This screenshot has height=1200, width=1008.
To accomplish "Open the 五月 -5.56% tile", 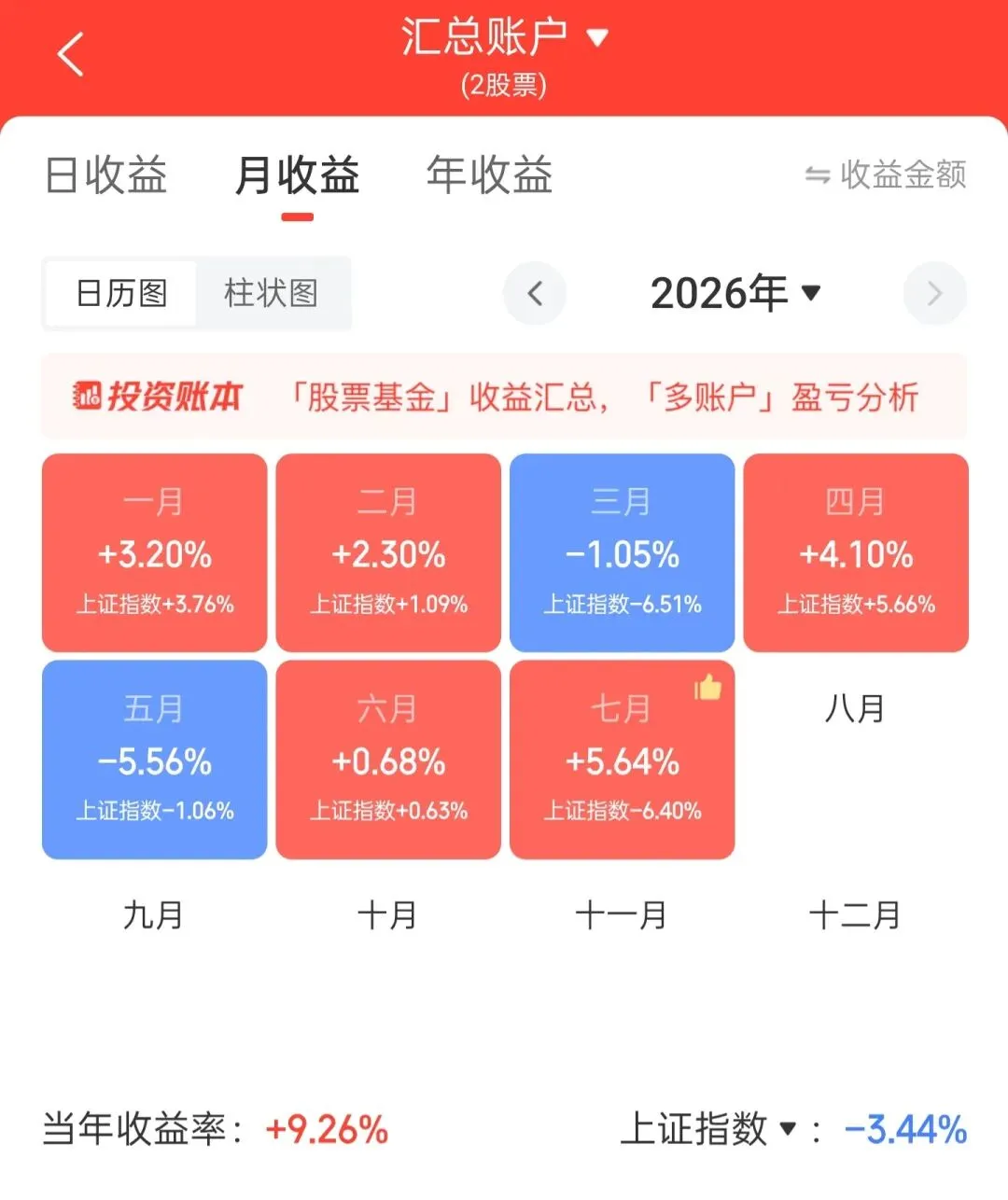I will pos(155,760).
